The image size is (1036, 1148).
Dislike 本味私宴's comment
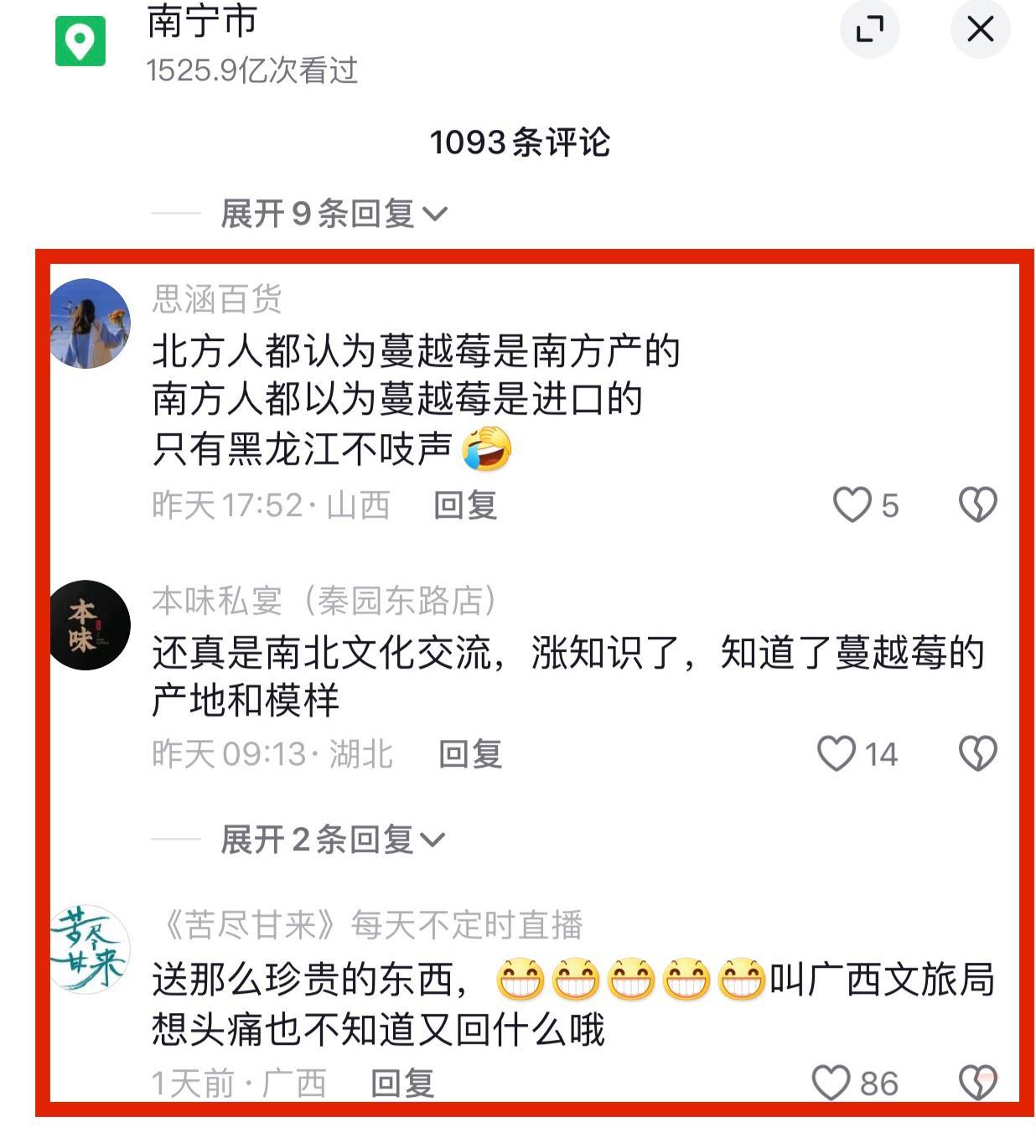(x=977, y=754)
